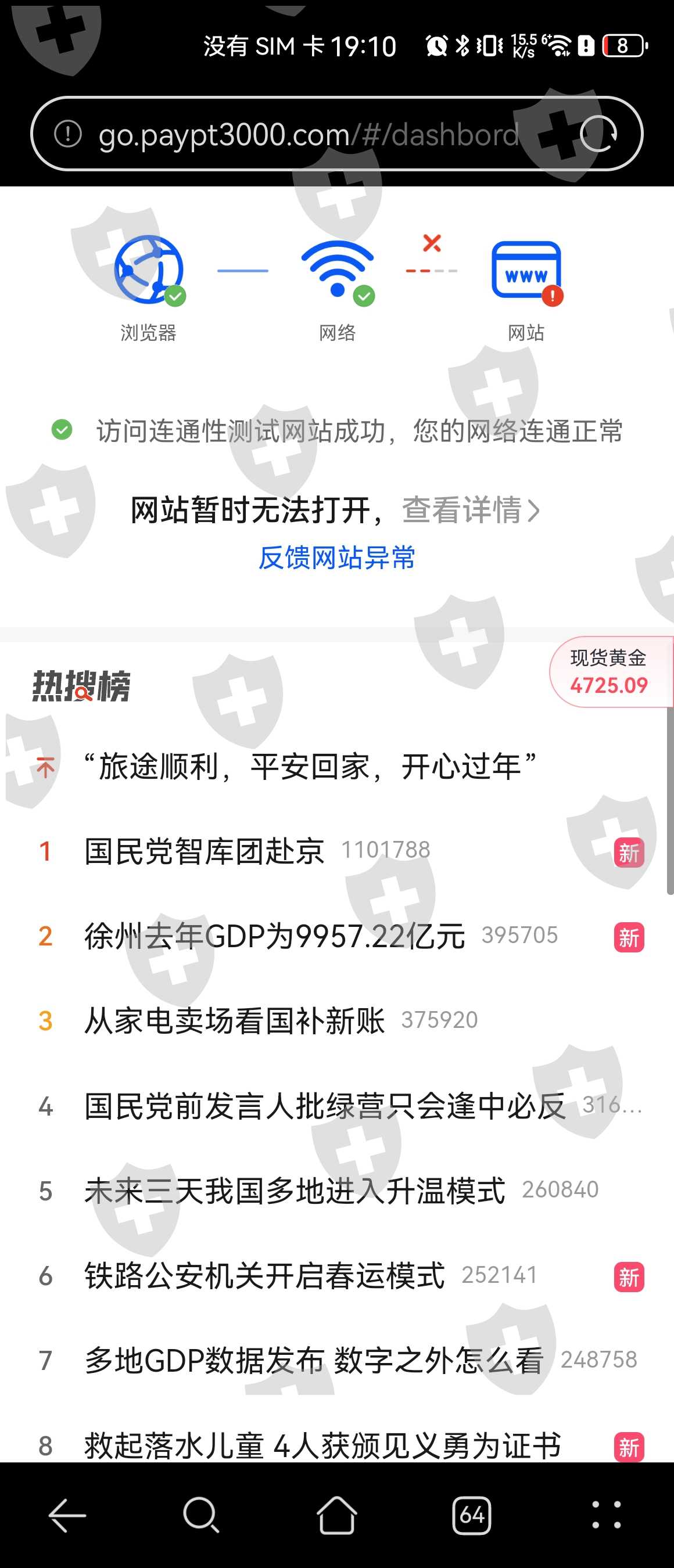
Task: Open the 现货黄金 4725.09 floating widget
Action: click(611, 672)
